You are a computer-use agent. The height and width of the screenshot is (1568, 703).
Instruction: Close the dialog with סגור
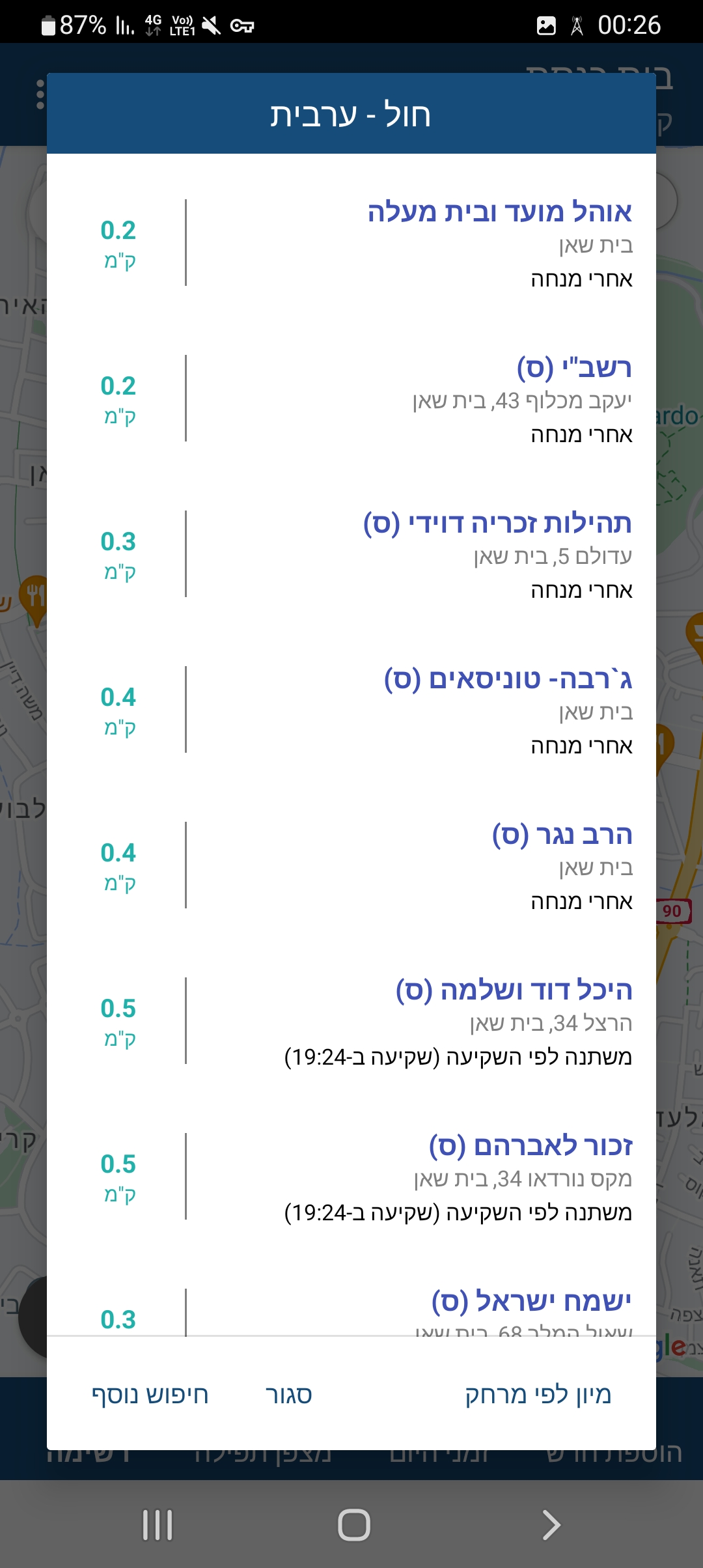pyautogui.click(x=288, y=1395)
